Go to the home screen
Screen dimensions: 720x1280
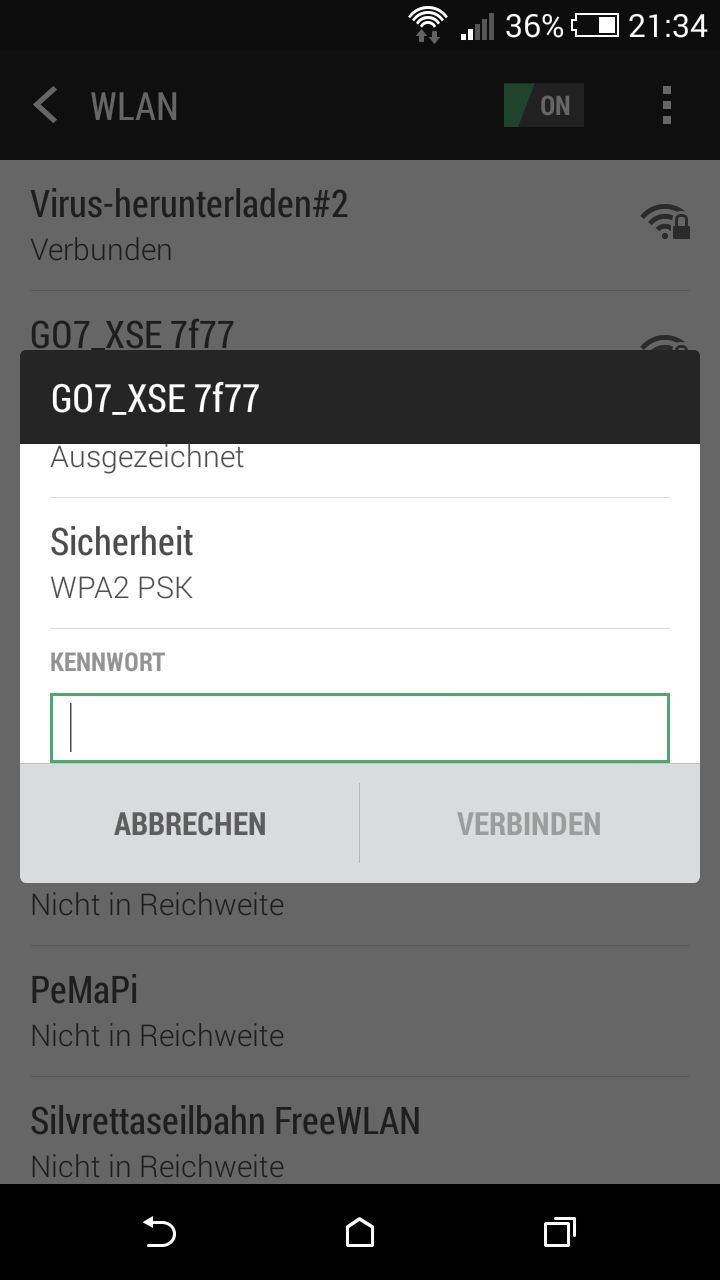(x=360, y=1233)
